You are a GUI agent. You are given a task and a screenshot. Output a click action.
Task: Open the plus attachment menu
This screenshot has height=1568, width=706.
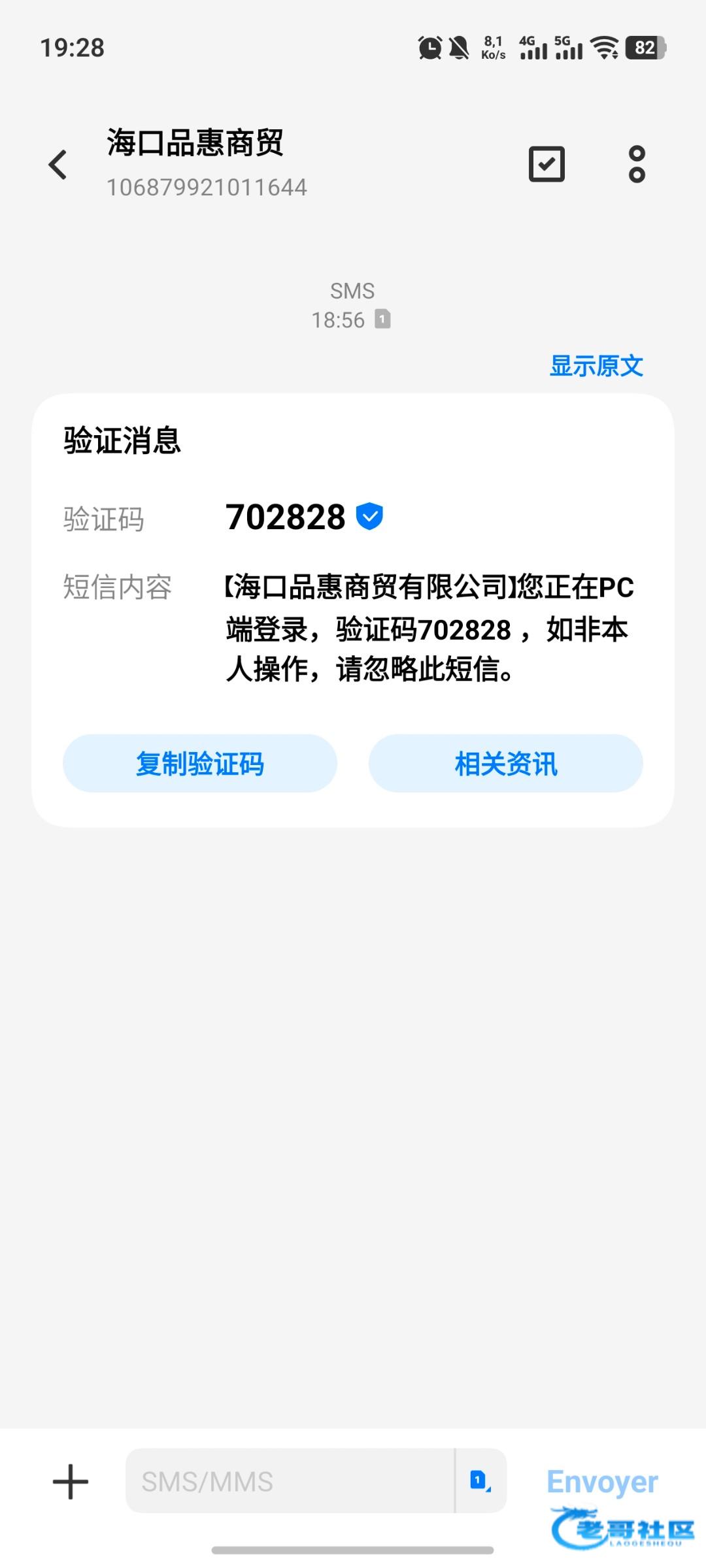coord(71,1481)
